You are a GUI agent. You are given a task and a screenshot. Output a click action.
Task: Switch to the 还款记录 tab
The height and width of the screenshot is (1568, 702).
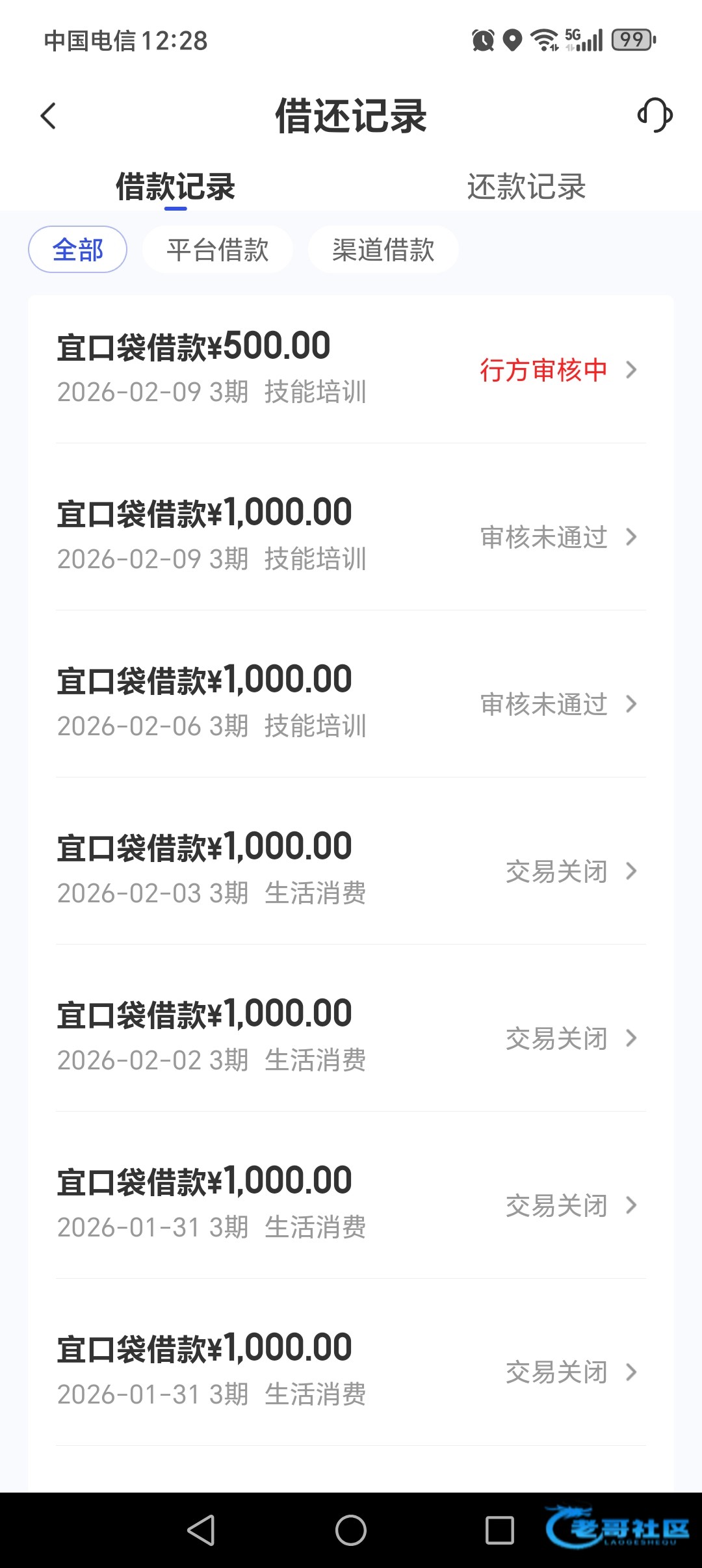click(526, 187)
